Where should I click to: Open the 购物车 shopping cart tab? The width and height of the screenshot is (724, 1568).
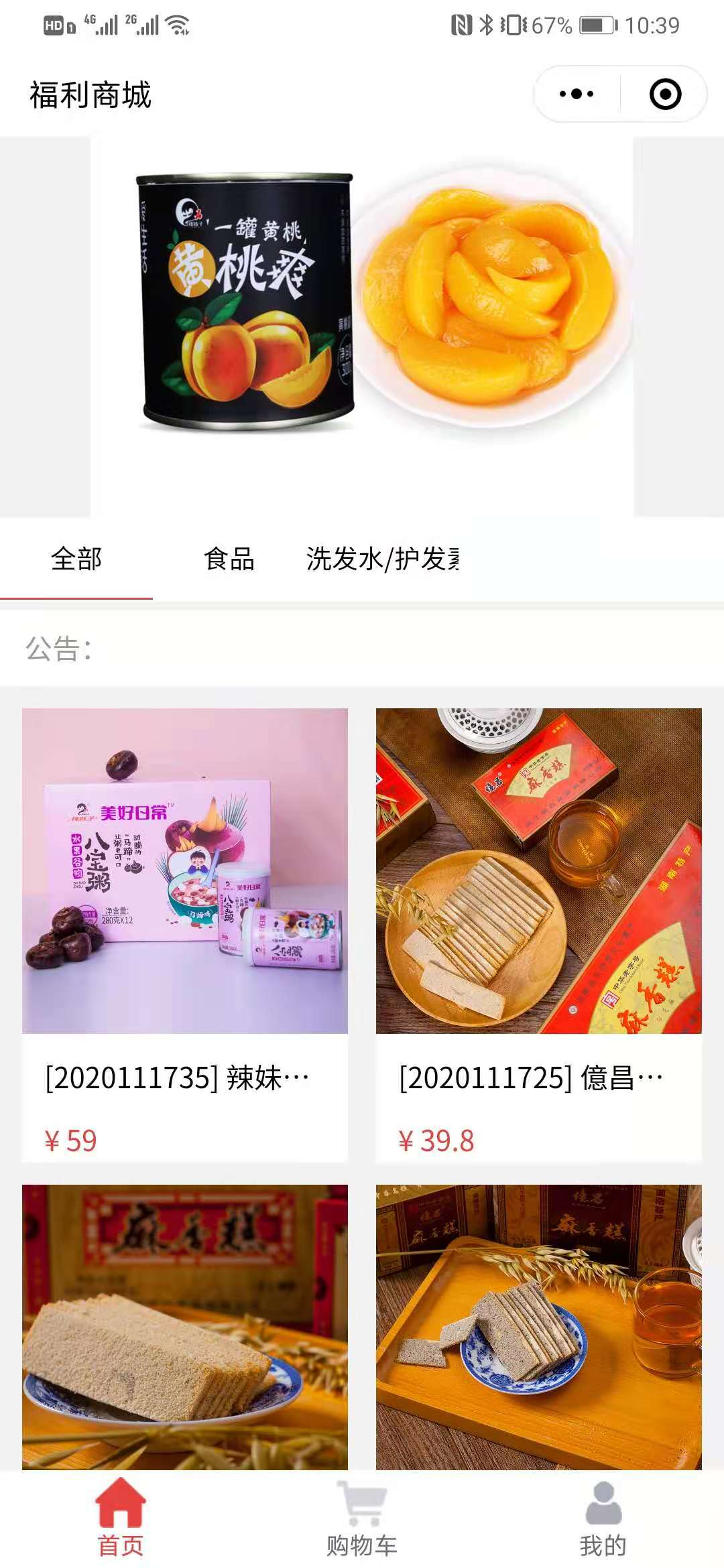pyautogui.click(x=362, y=1518)
